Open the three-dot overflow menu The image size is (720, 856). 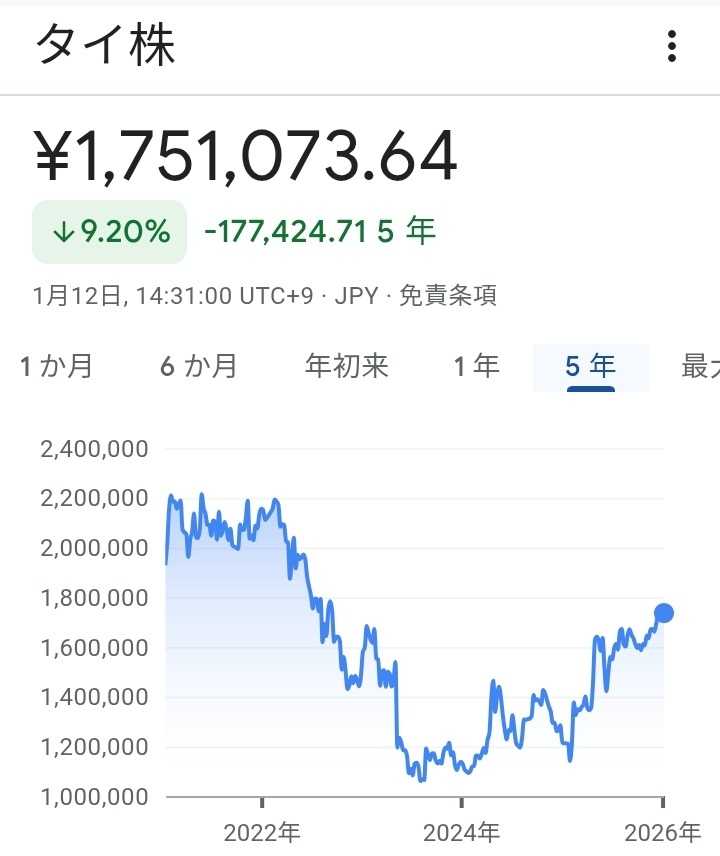(672, 46)
